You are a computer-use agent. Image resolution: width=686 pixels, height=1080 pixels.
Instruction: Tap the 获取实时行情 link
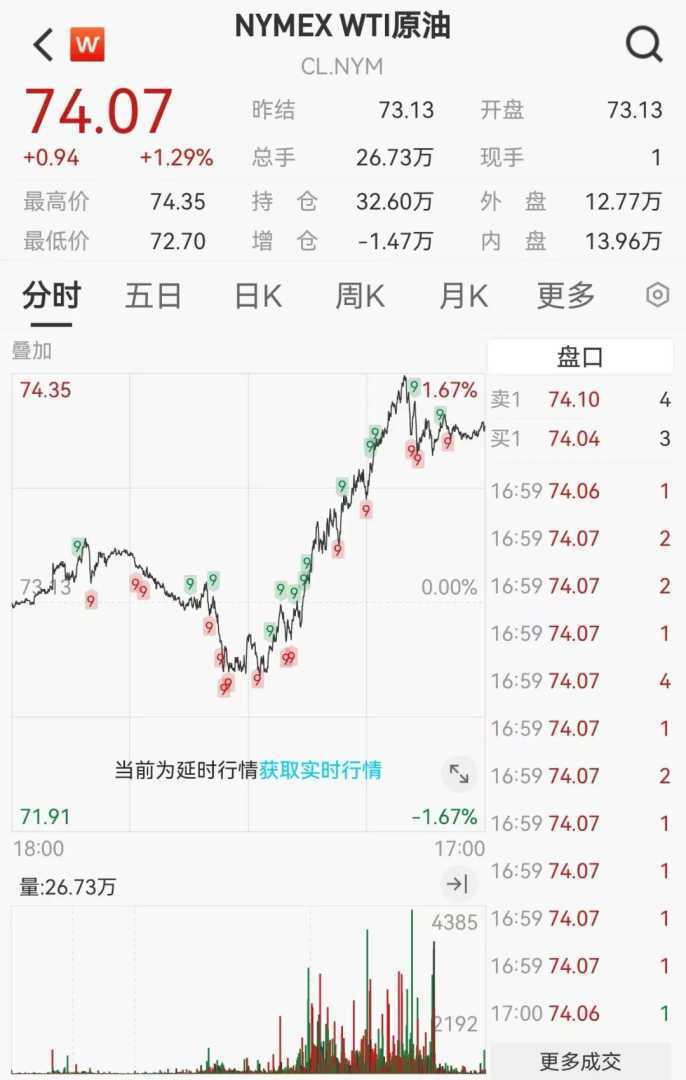tap(320, 770)
